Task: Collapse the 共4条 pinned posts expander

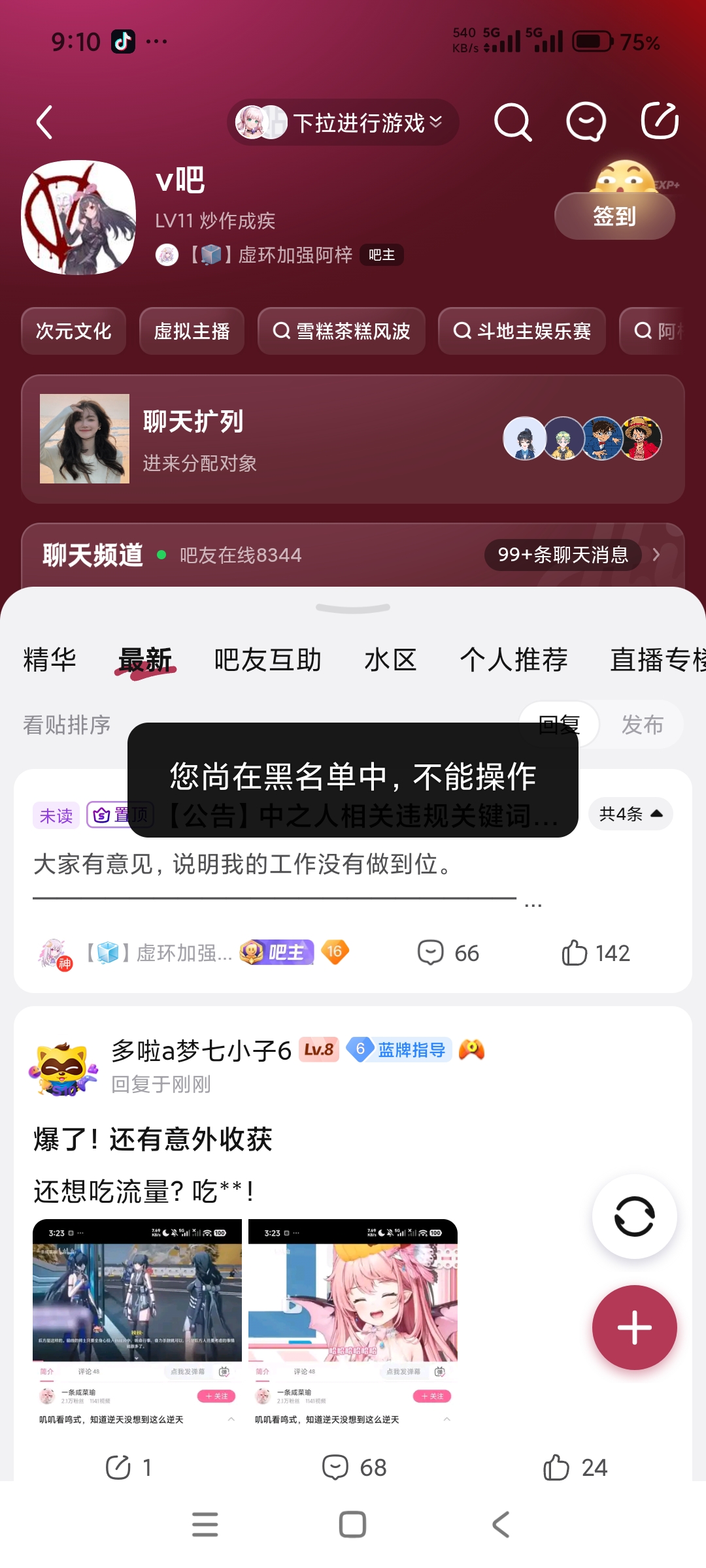Action: (631, 814)
